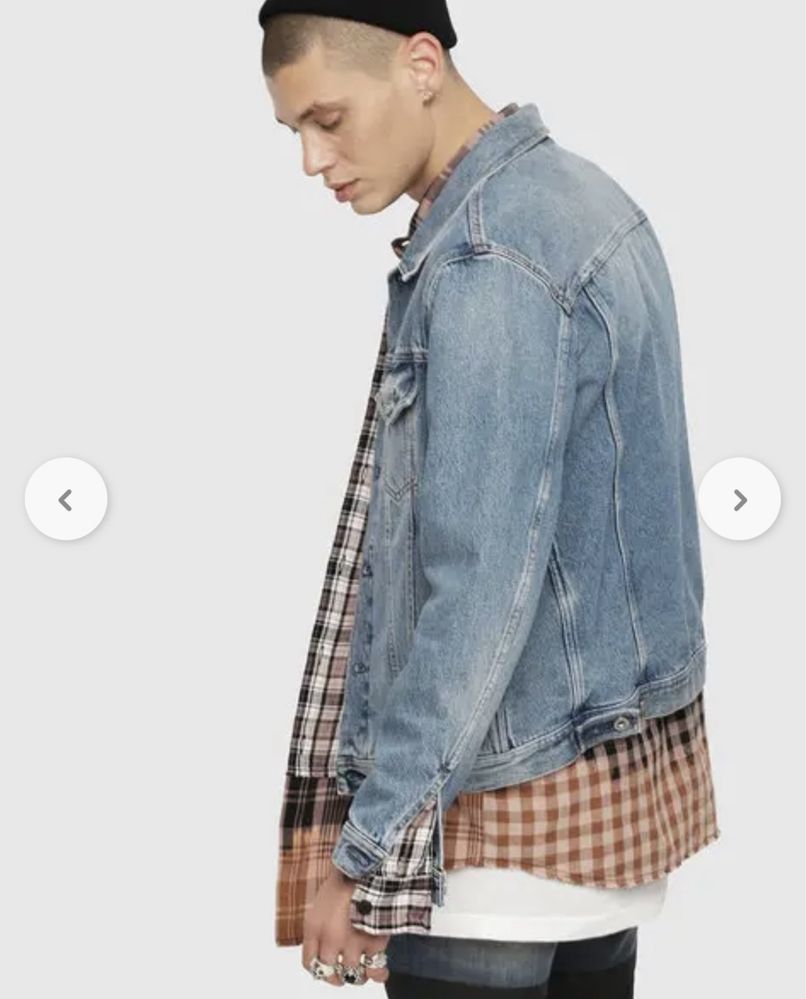The height and width of the screenshot is (999, 806).
Task: Go to the previous product photo
Action: 66,499
